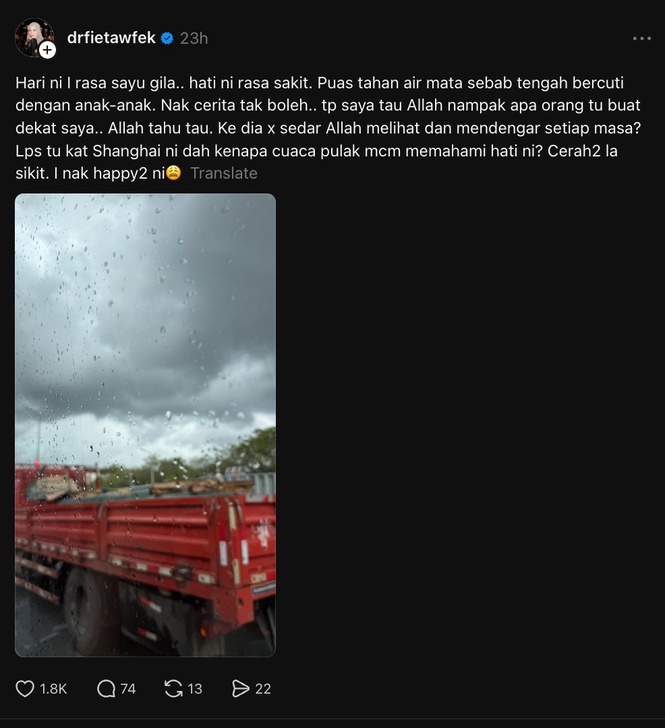Repost this thread

(x=174, y=689)
